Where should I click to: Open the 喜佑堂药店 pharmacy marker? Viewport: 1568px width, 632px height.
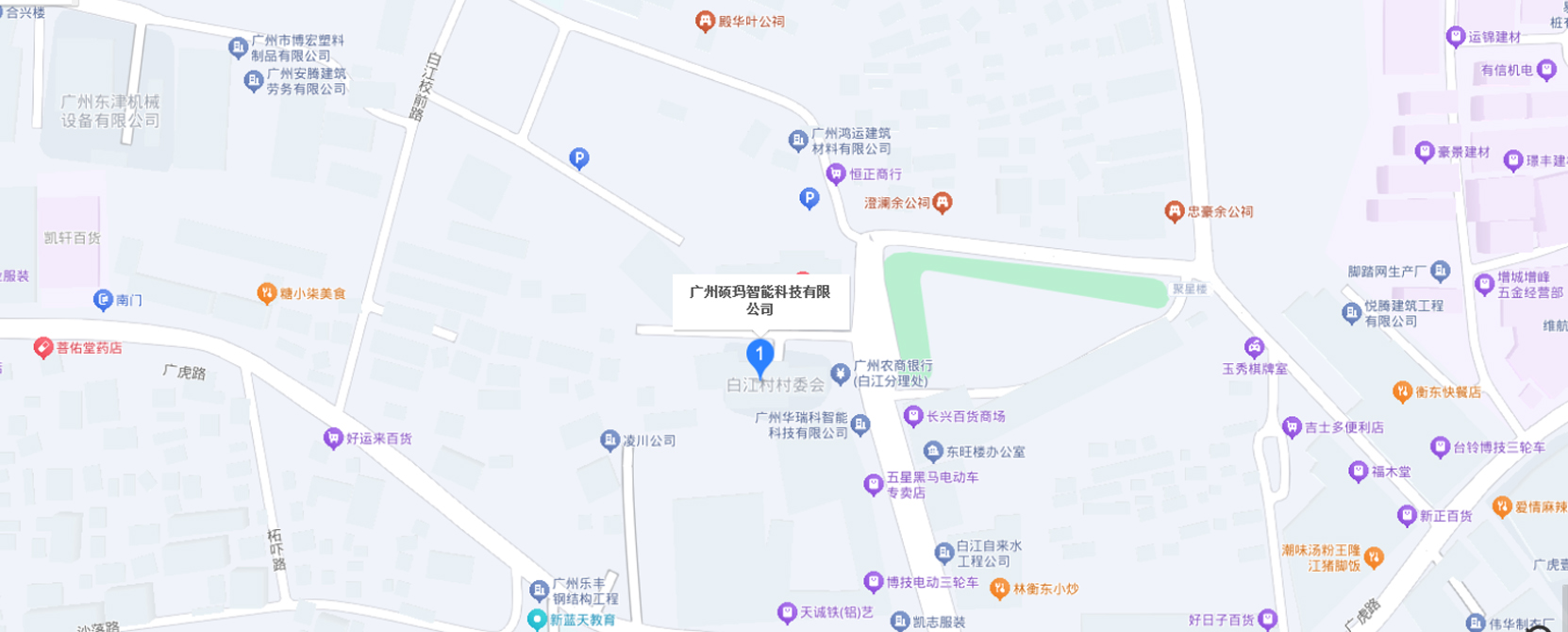click(43, 348)
